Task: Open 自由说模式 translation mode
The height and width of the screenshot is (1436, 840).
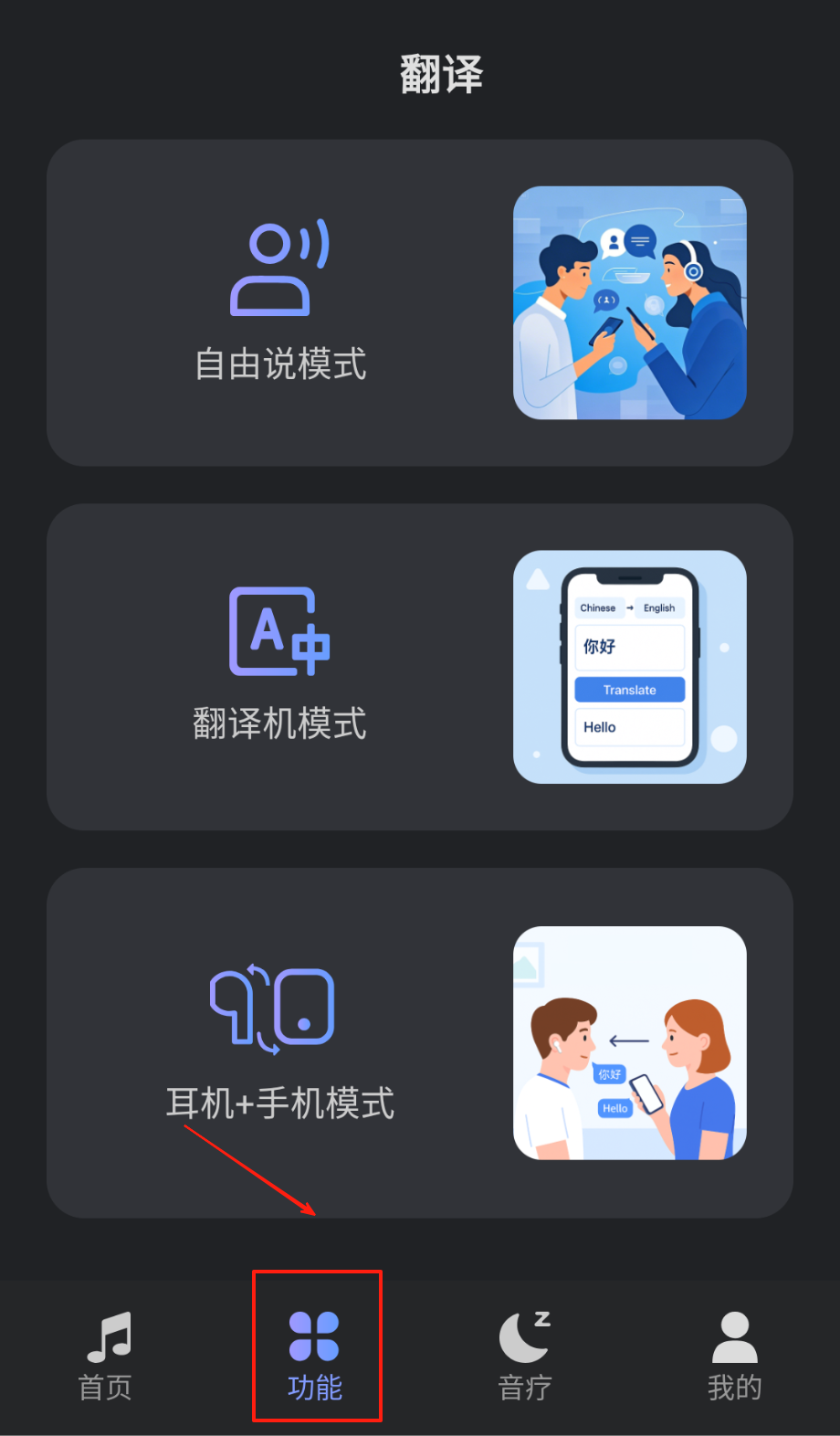Action: 419,302
